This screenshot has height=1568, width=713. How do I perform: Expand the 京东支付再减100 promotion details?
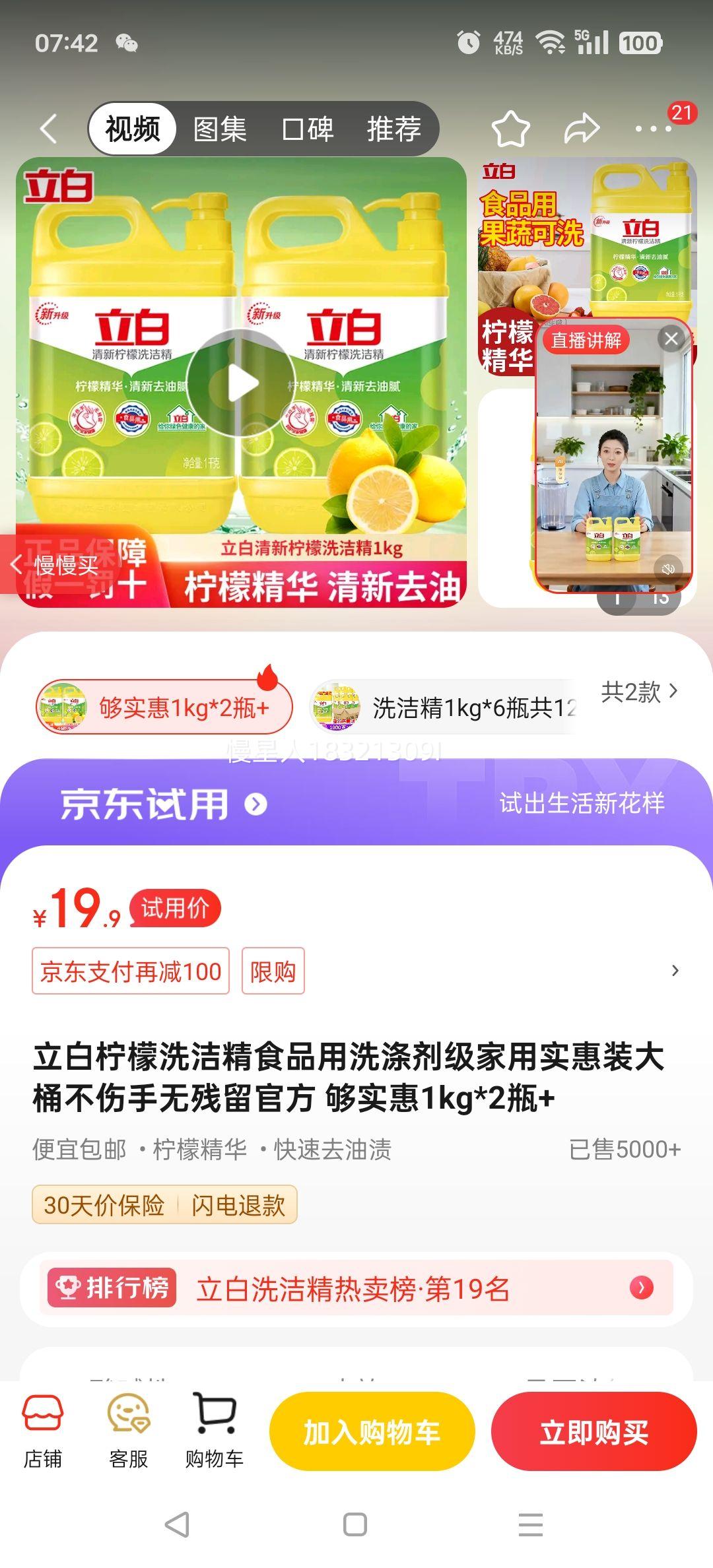coord(129,971)
